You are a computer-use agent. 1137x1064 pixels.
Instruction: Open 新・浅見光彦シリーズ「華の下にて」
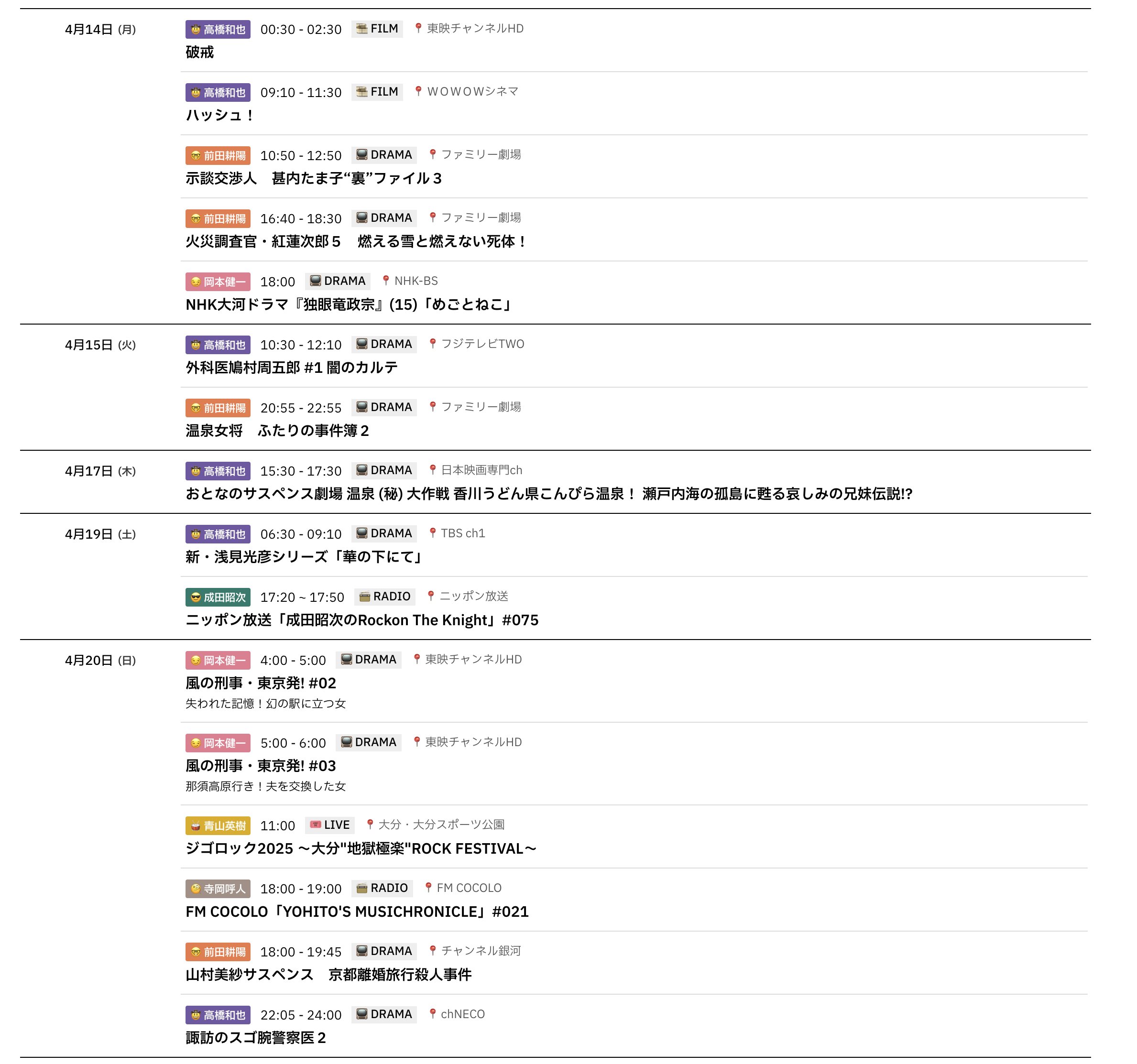pyautogui.click(x=304, y=557)
